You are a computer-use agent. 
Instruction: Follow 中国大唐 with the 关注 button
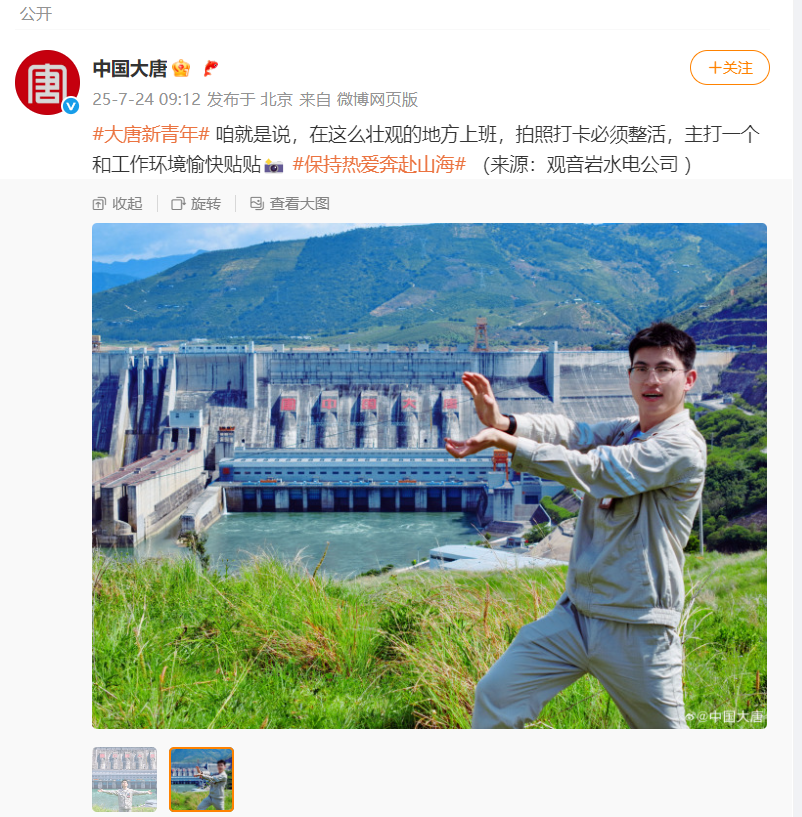pyautogui.click(x=729, y=68)
